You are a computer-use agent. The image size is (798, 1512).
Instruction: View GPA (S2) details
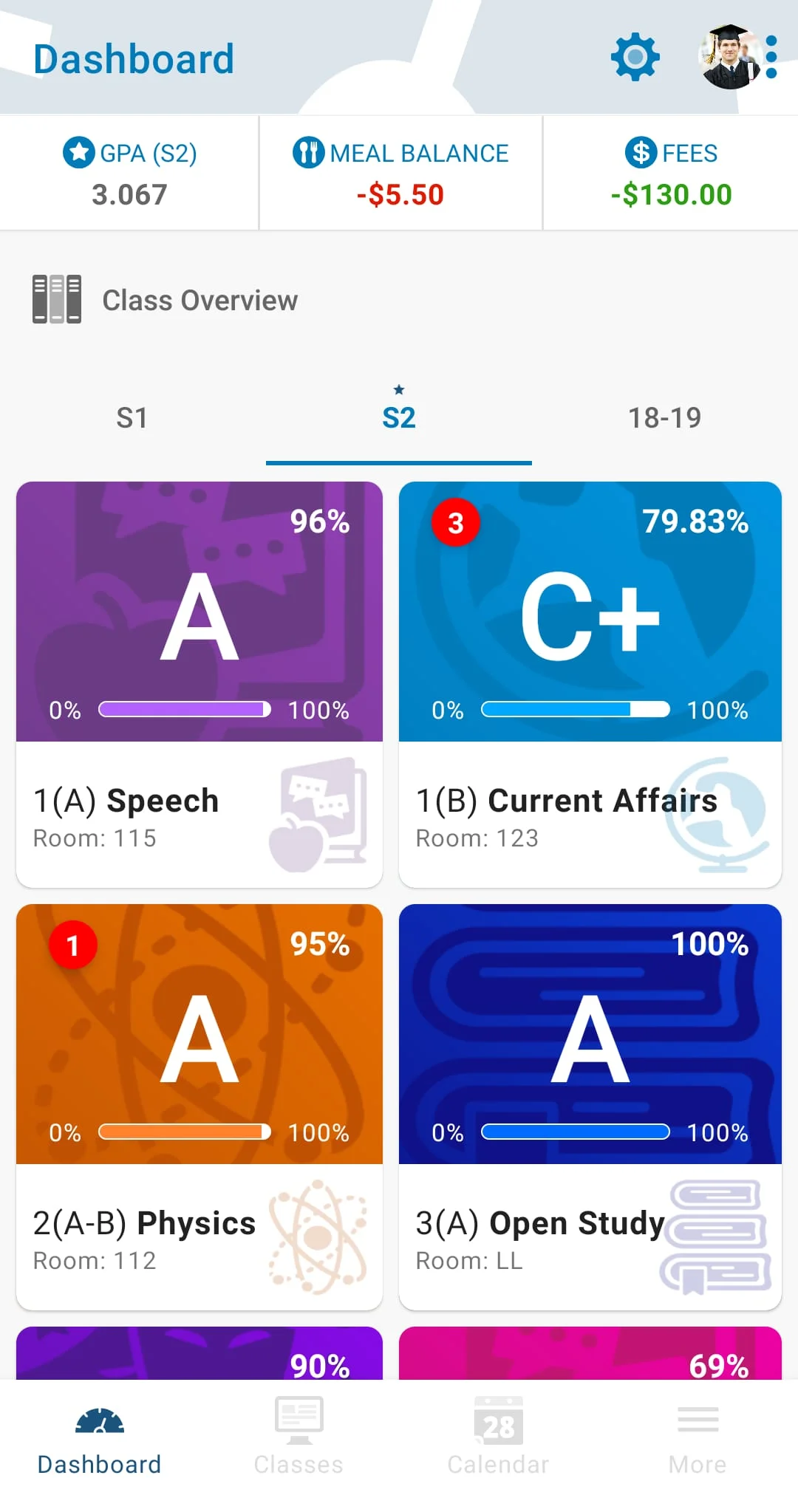[x=129, y=174]
